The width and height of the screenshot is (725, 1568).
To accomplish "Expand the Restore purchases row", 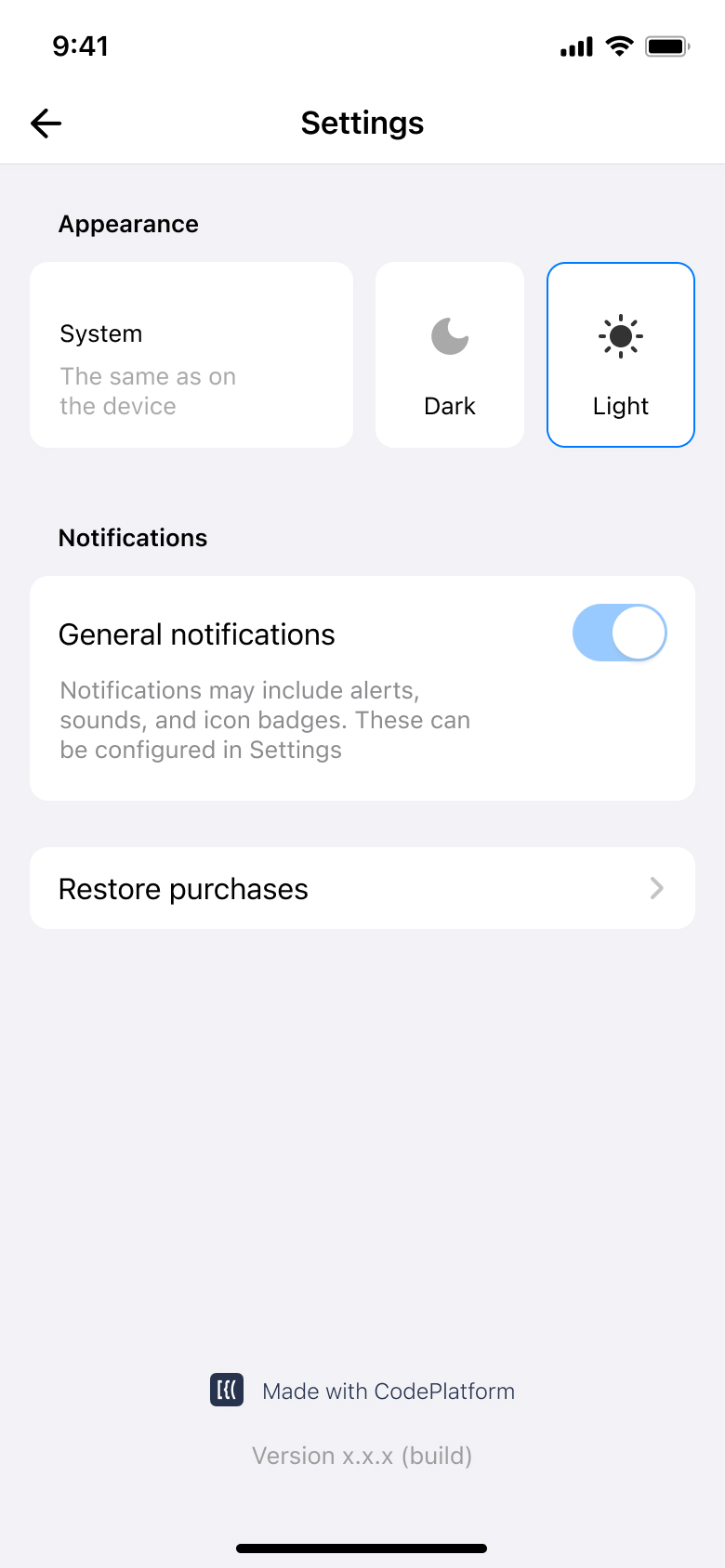I will click(x=362, y=888).
